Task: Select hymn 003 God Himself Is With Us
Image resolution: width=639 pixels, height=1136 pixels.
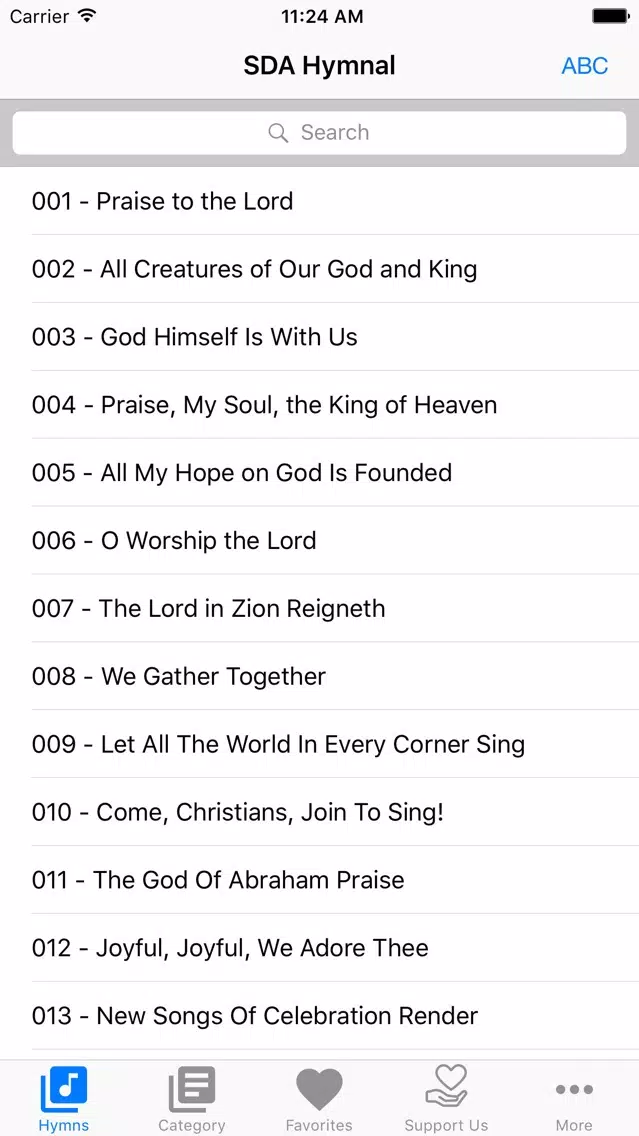Action: point(320,337)
